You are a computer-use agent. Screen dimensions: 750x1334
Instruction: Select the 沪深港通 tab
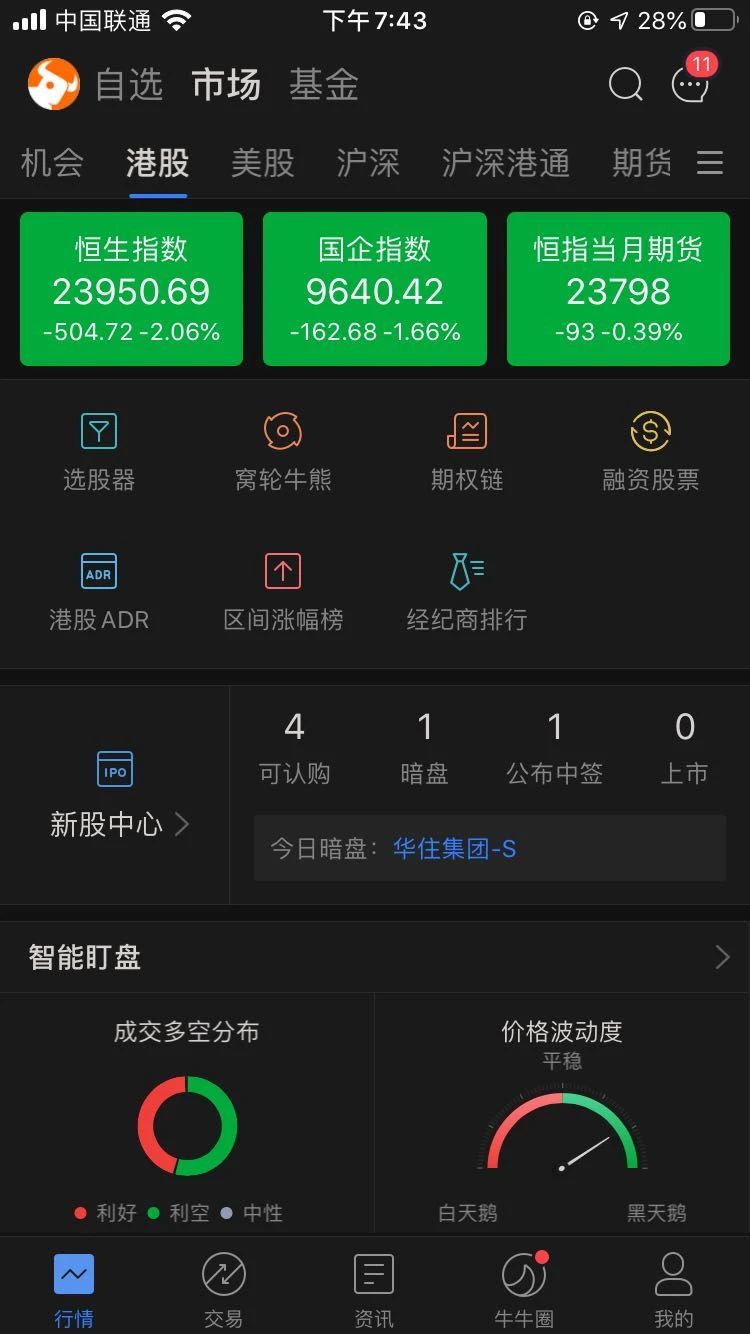(x=505, y=163)
